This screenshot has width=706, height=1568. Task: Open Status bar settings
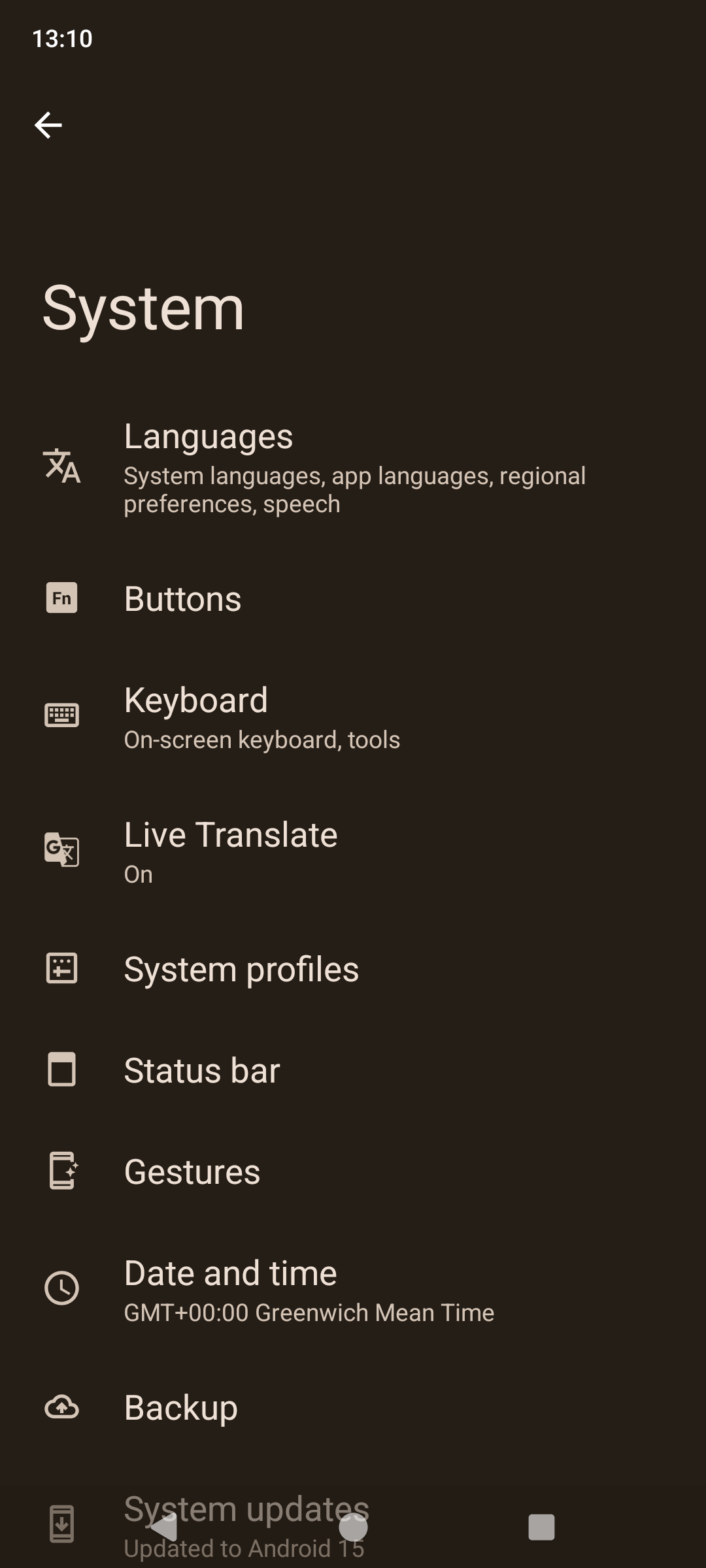353,1070
